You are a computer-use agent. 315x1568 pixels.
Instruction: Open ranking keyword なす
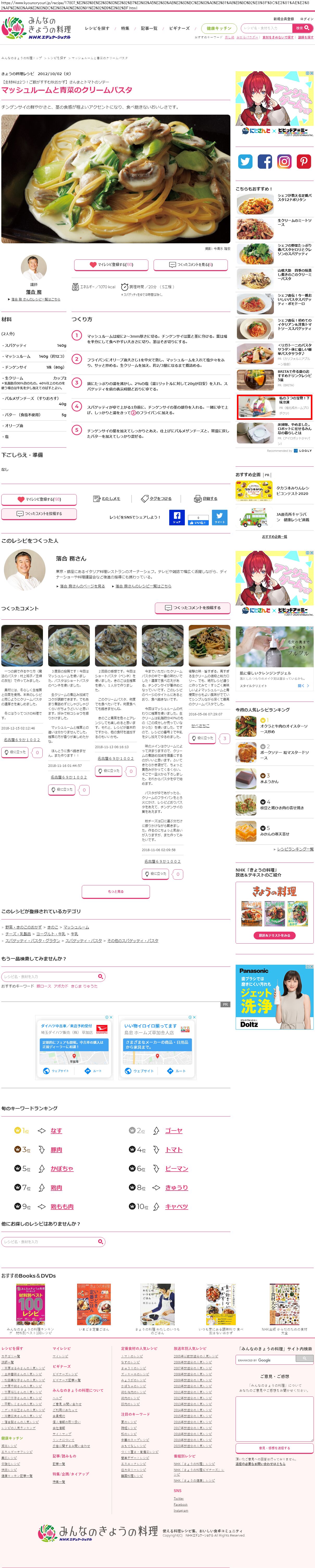(x=56, y=1130)
